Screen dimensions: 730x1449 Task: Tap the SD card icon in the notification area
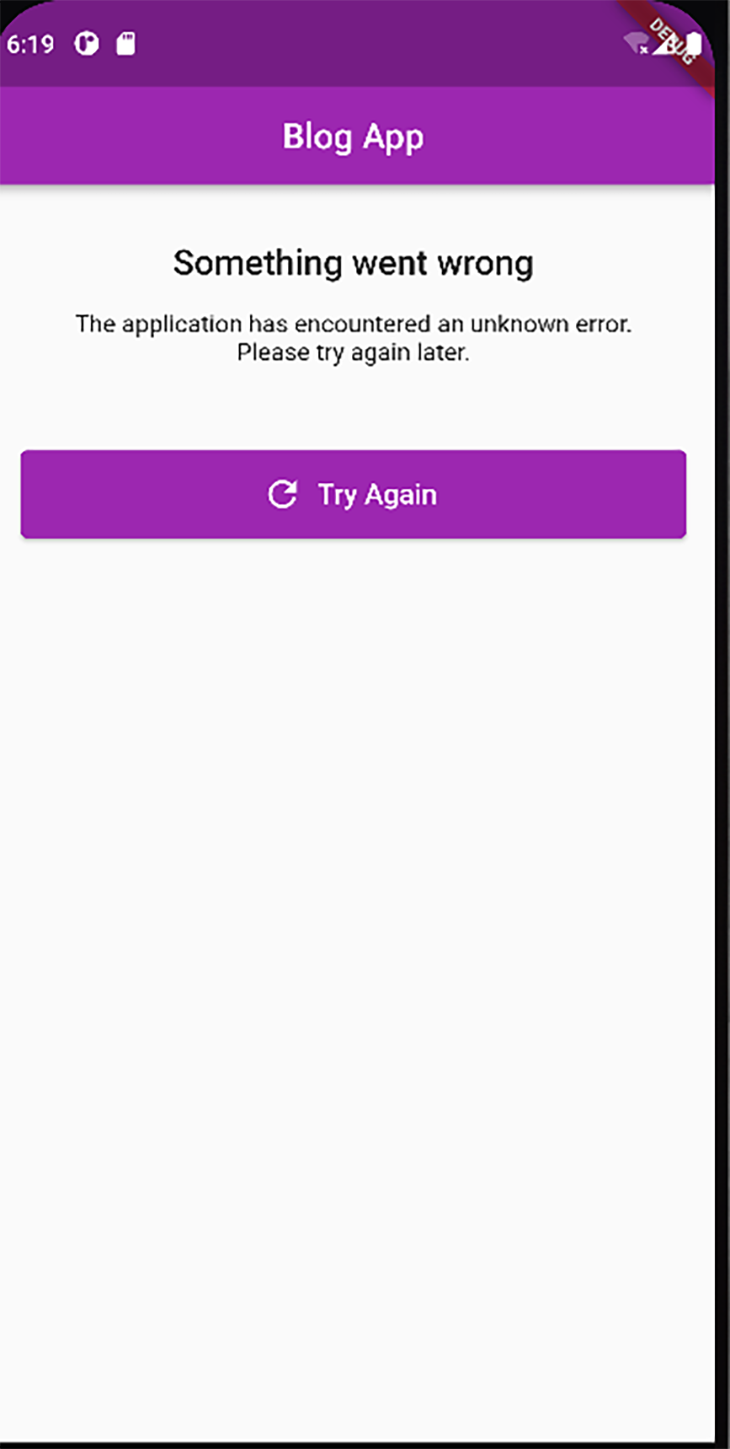click(x=126, y=43)
